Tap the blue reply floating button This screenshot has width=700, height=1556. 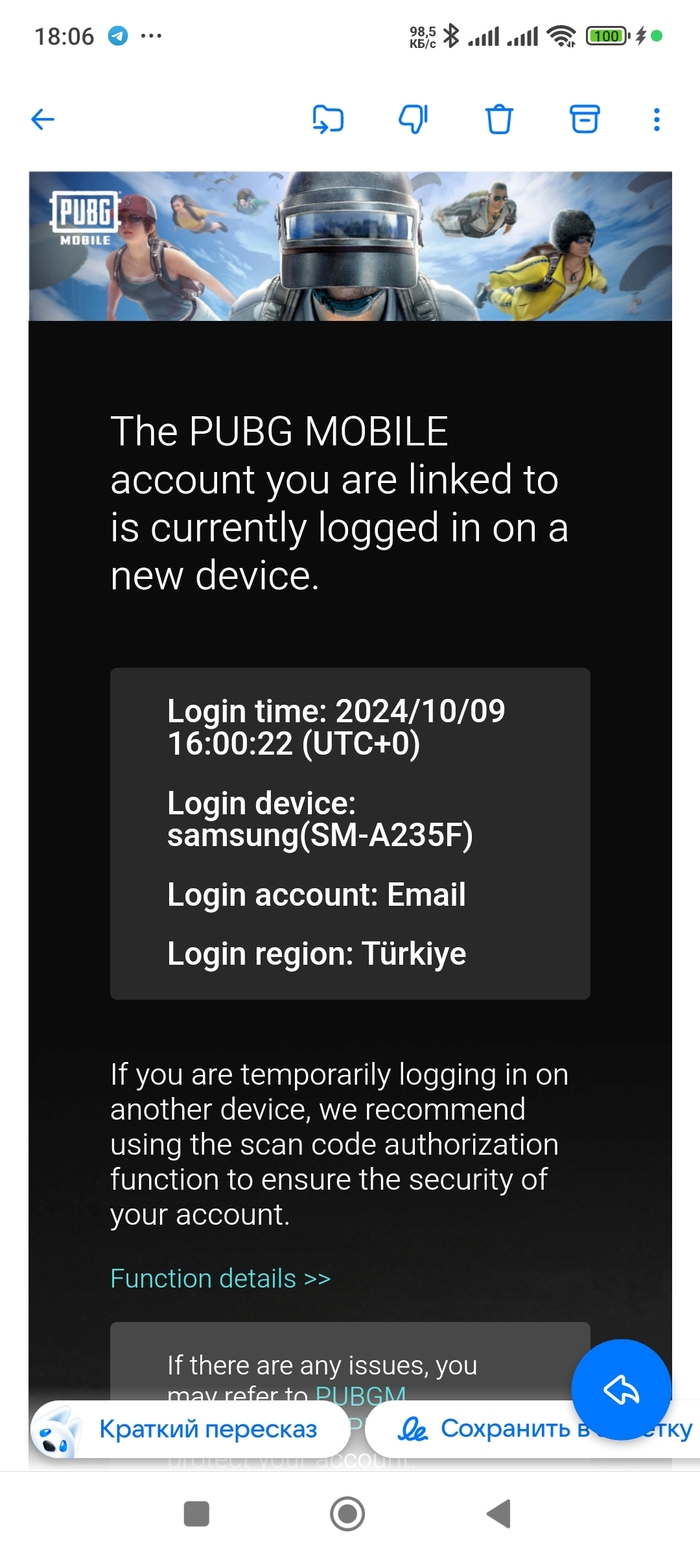click(621, 1389)
